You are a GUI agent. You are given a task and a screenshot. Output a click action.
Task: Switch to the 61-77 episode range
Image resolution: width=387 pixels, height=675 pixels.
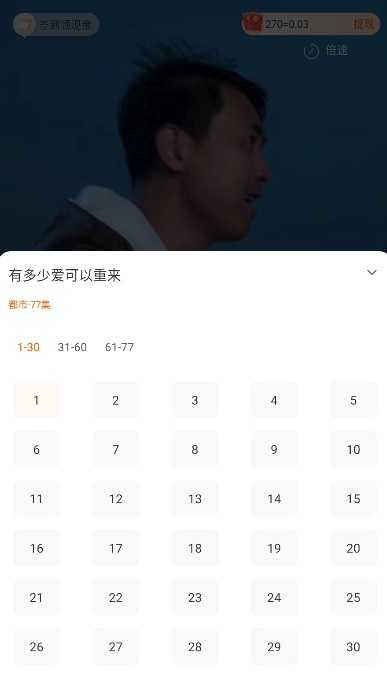(x=119, y=347)
